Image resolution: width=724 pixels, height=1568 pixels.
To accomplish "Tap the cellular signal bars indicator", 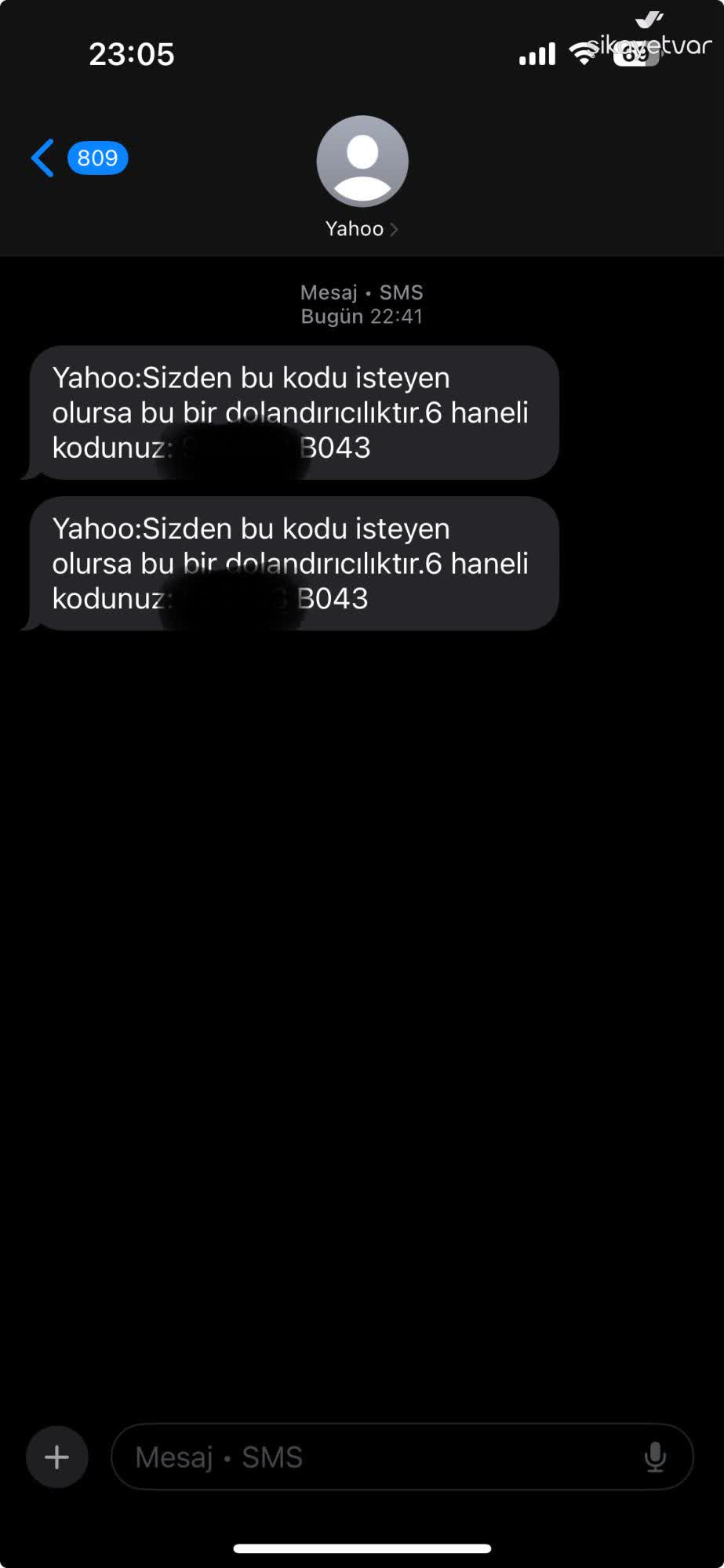I will [x=536, y=53].
